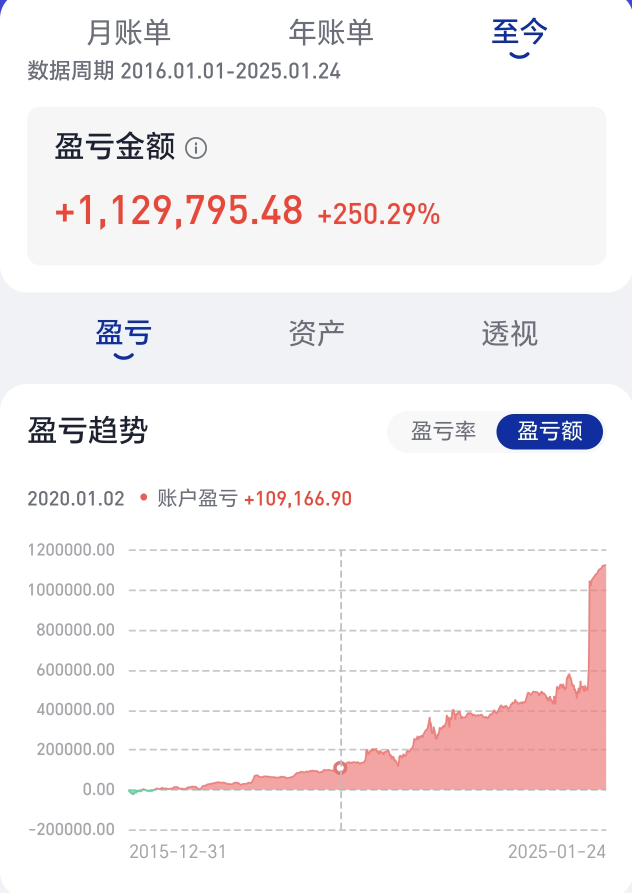Viewport: 632px width, 893px height.
Task: Switch to the 资产 tab
Action: pos(316,334)
